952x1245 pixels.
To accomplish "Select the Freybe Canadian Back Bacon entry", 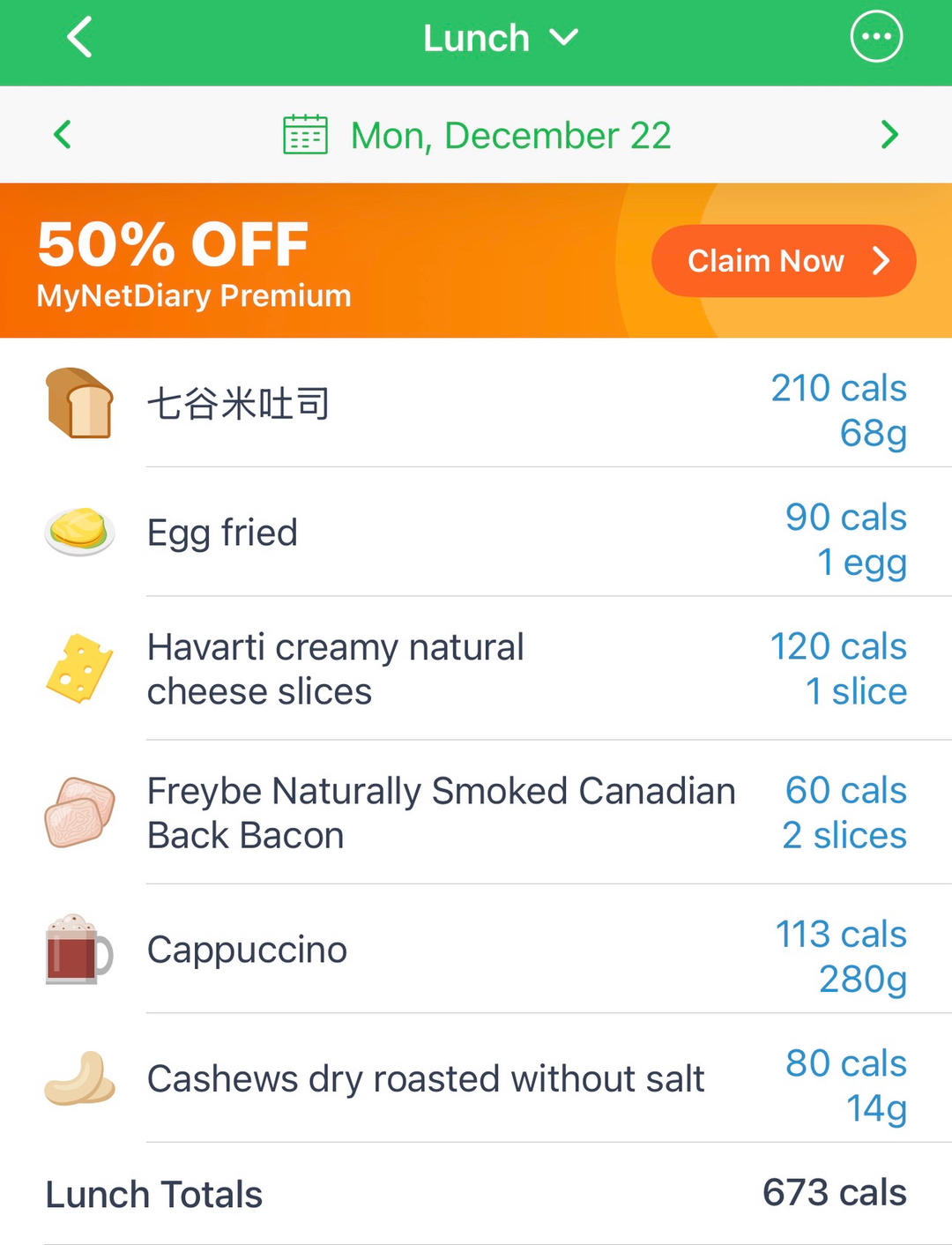I will pos(476,812).
